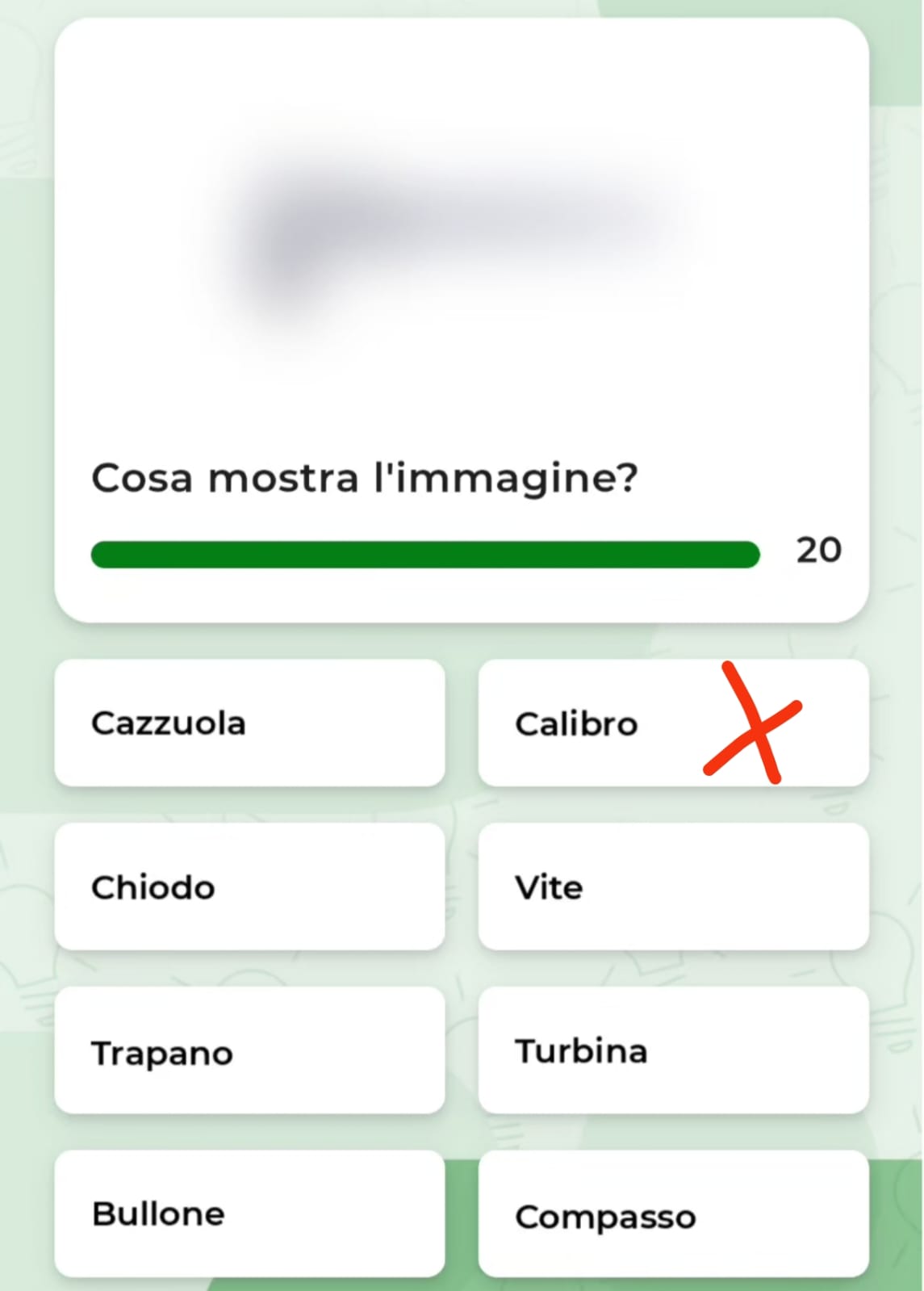Select the Turbina option
The width and height of the screenshot is (924, 1291).
[672, 1050]
